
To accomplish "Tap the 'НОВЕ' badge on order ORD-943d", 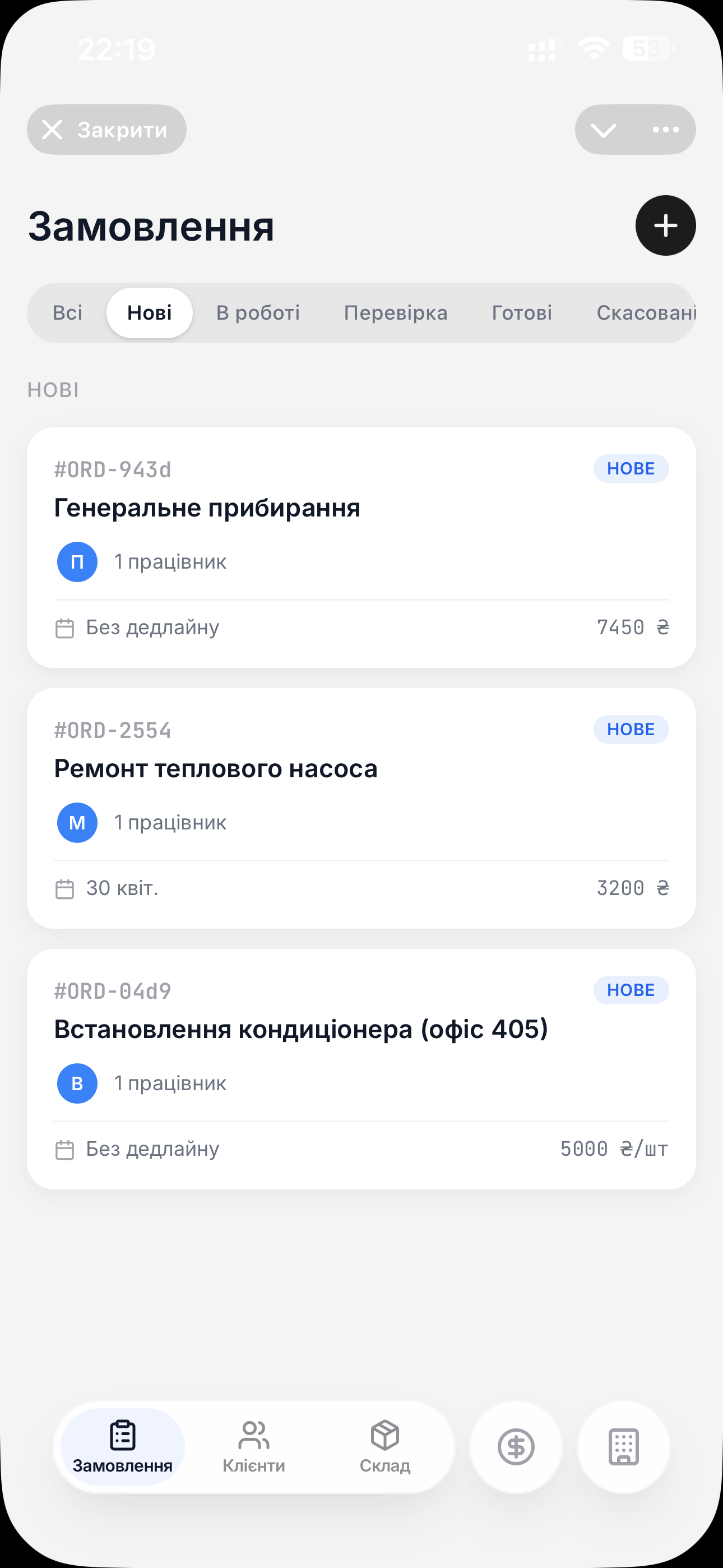I will [631, 468].
